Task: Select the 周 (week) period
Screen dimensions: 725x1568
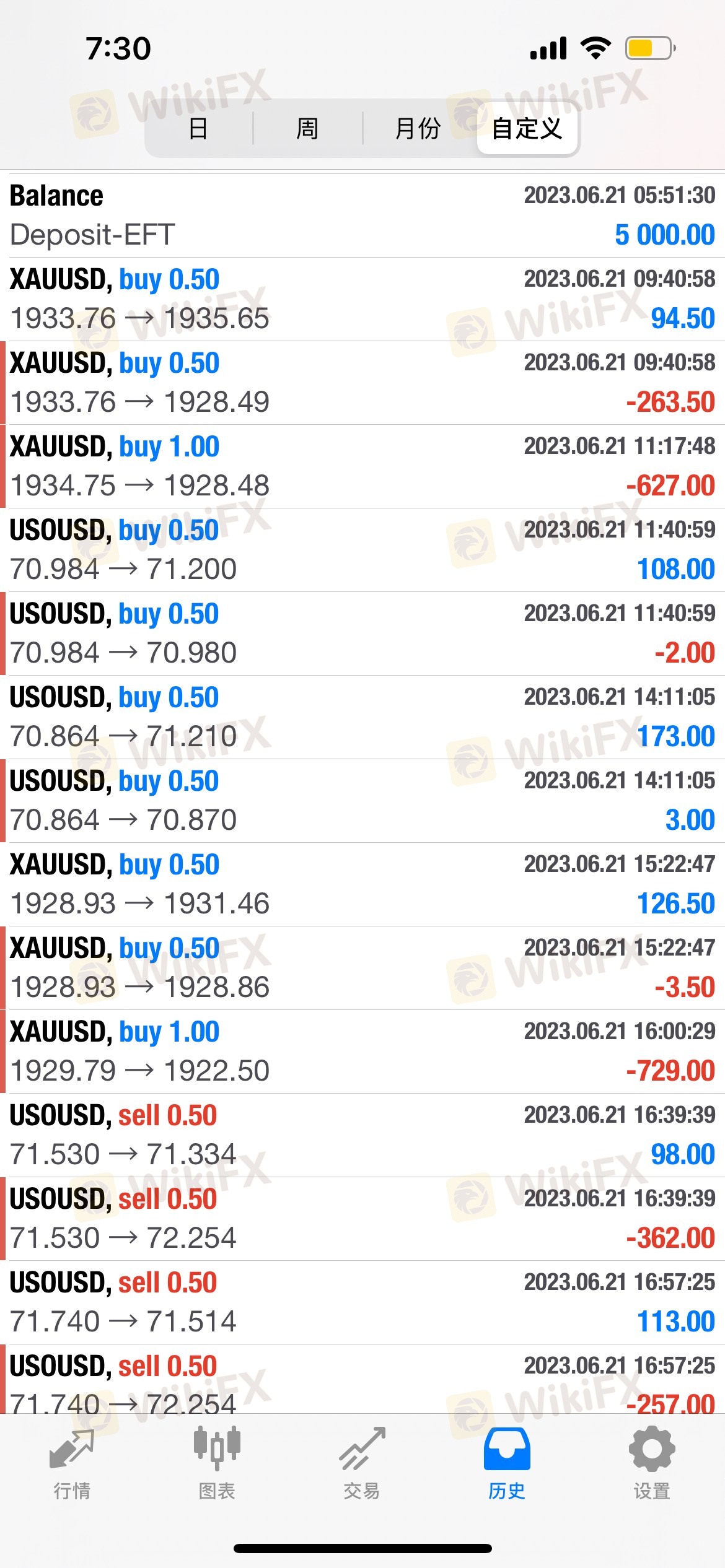Action: (307, 129)
